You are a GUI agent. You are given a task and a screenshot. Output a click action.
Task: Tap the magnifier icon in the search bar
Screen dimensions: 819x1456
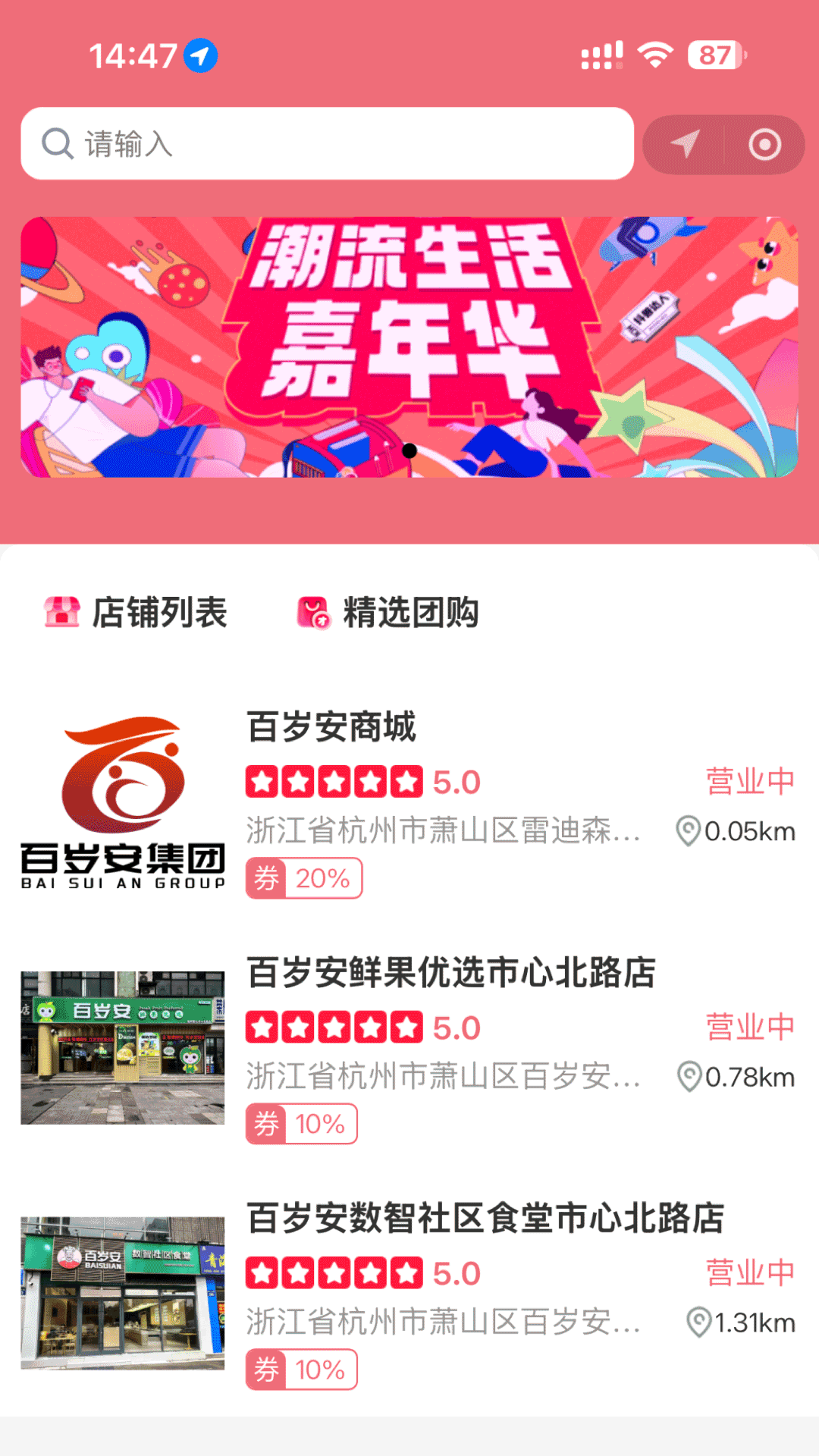(57, 143)
